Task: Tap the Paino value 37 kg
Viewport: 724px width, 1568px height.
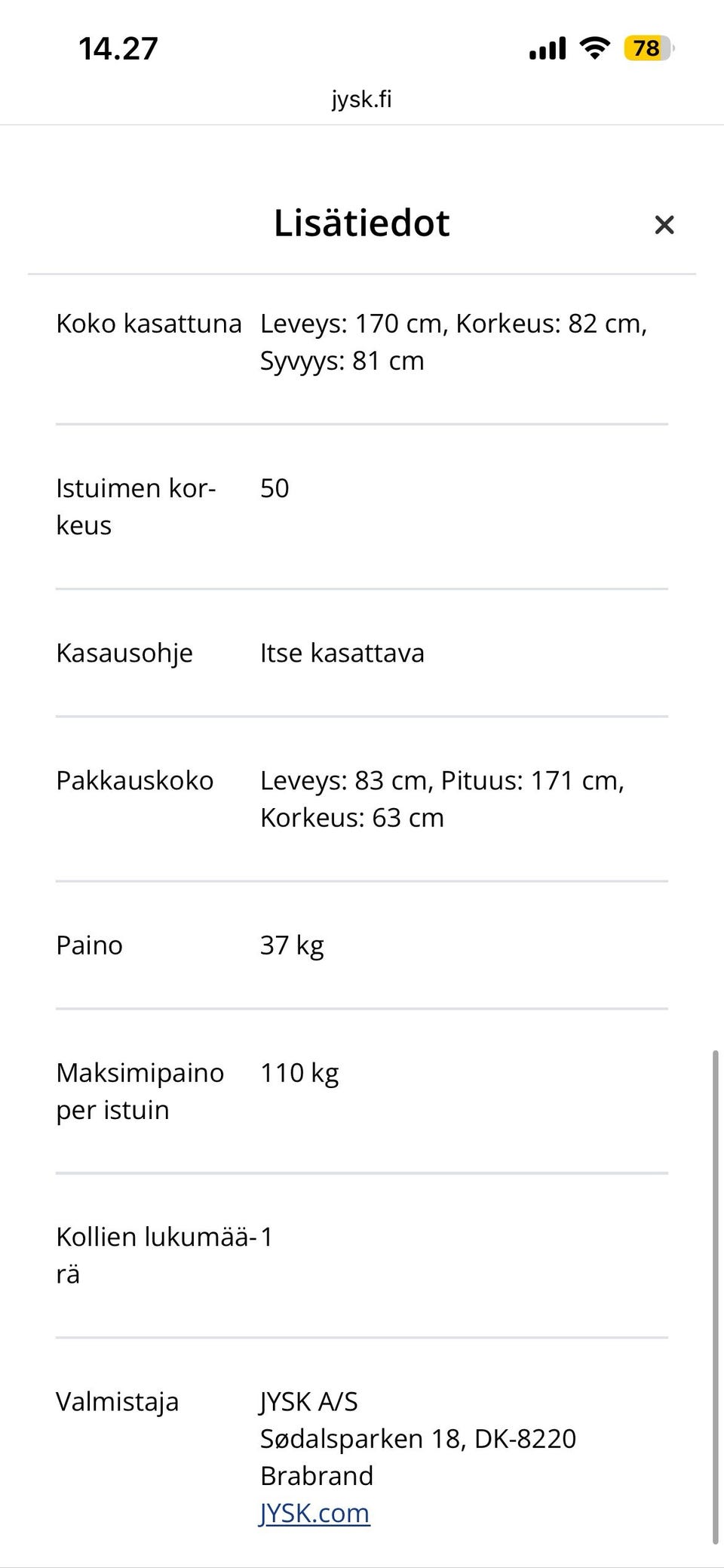Action: [292, 945]
